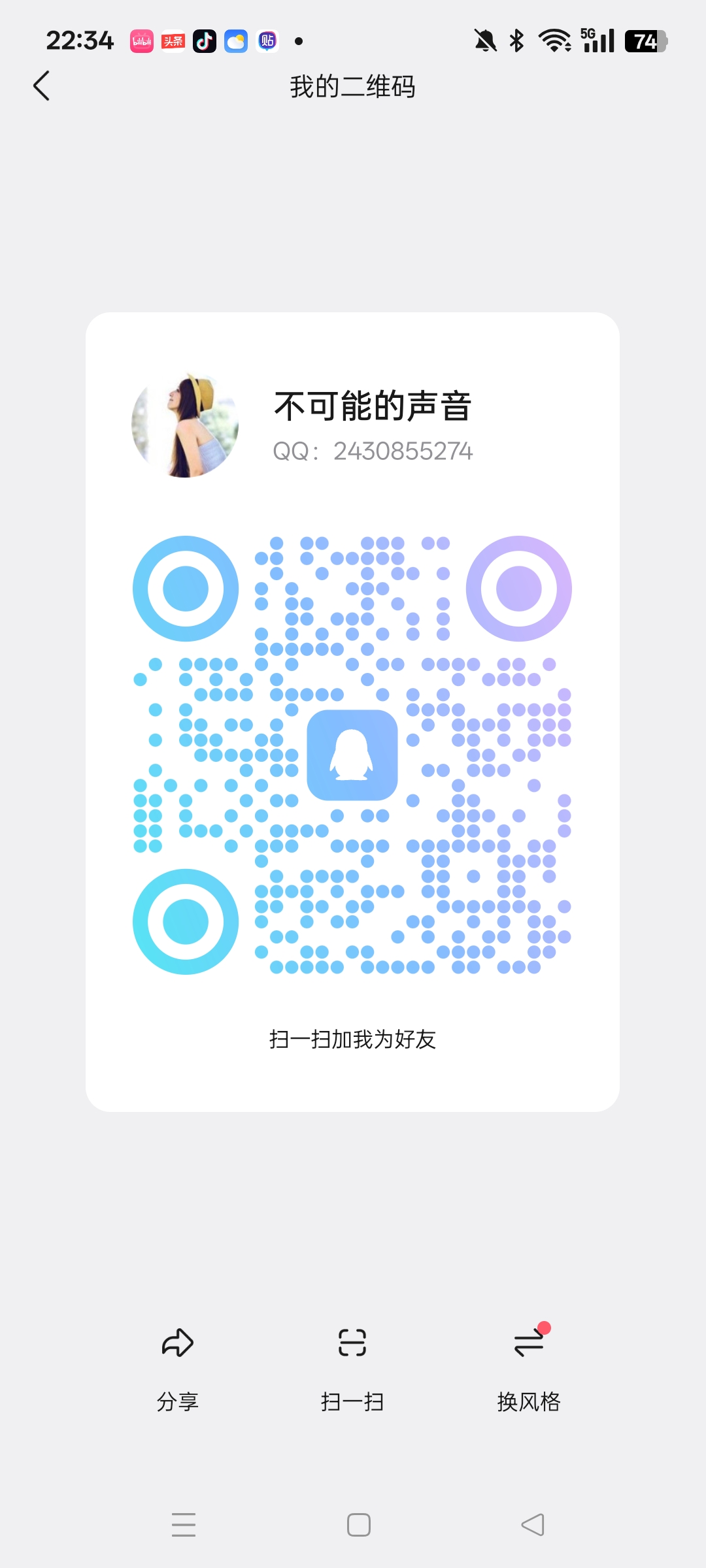The width and height of the screenshot is (706, 1568).
Task: Open the recent apps menu
Action: [184, 1525]
